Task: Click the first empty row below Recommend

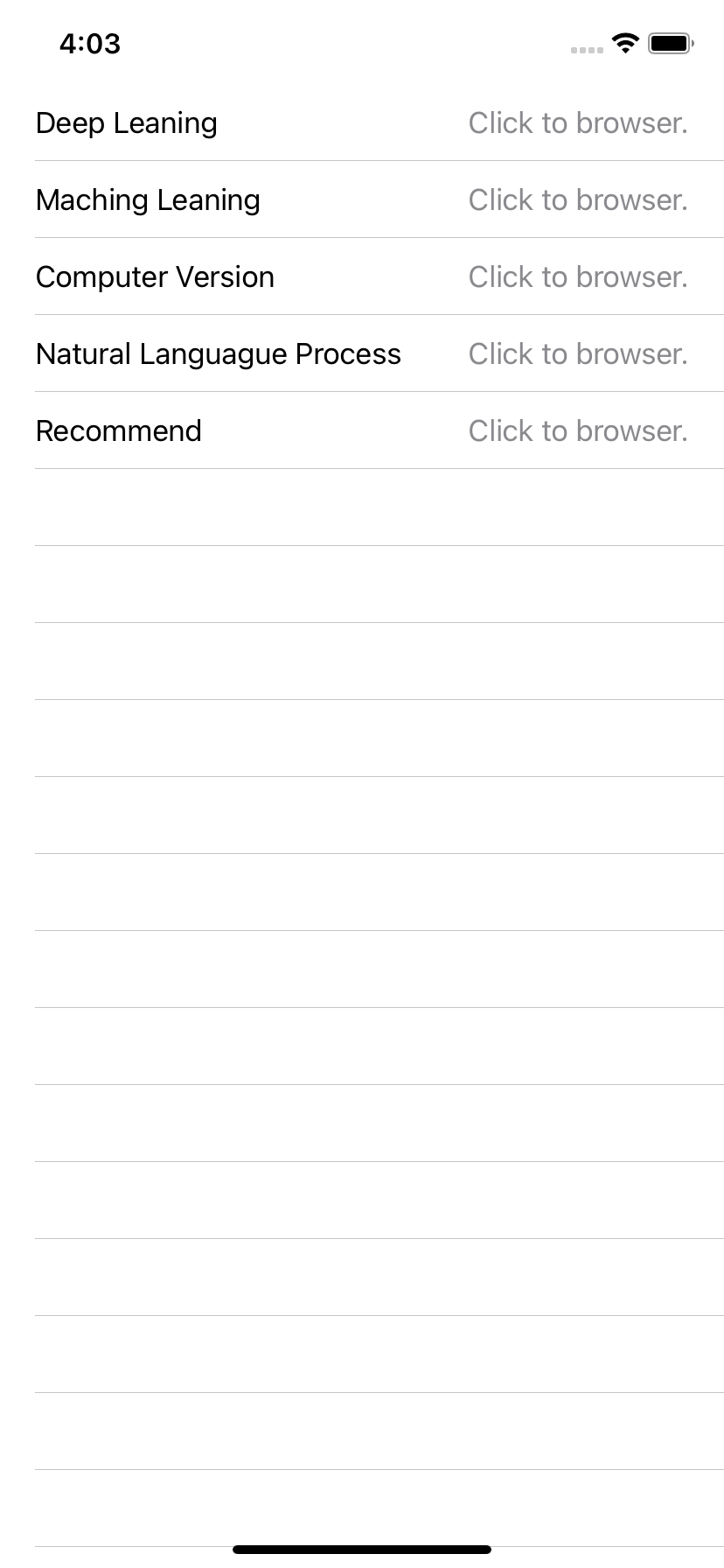Action: [362, 507]
